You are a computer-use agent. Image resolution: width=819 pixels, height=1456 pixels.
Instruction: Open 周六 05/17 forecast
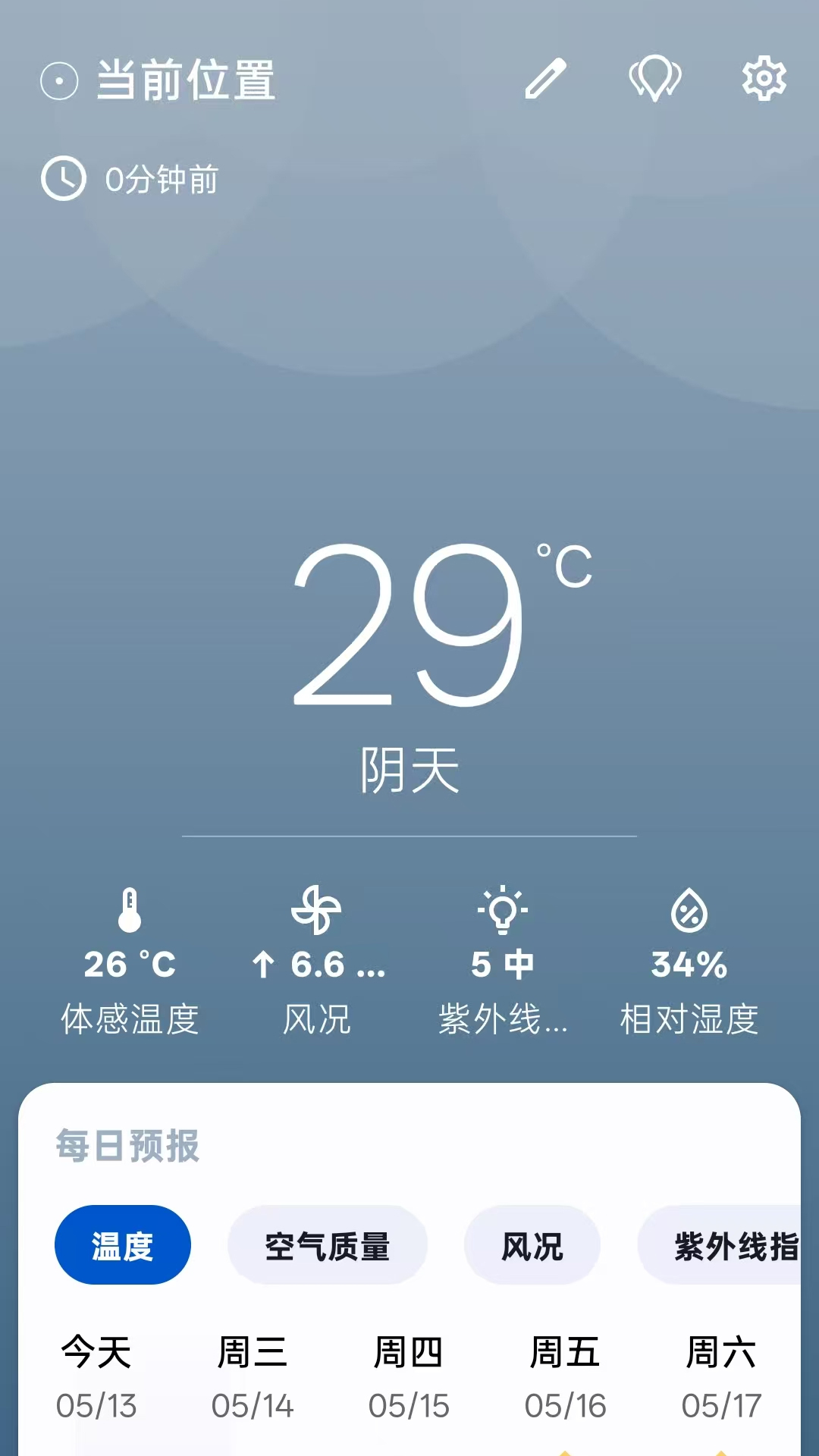click(x=721, y=1378)
